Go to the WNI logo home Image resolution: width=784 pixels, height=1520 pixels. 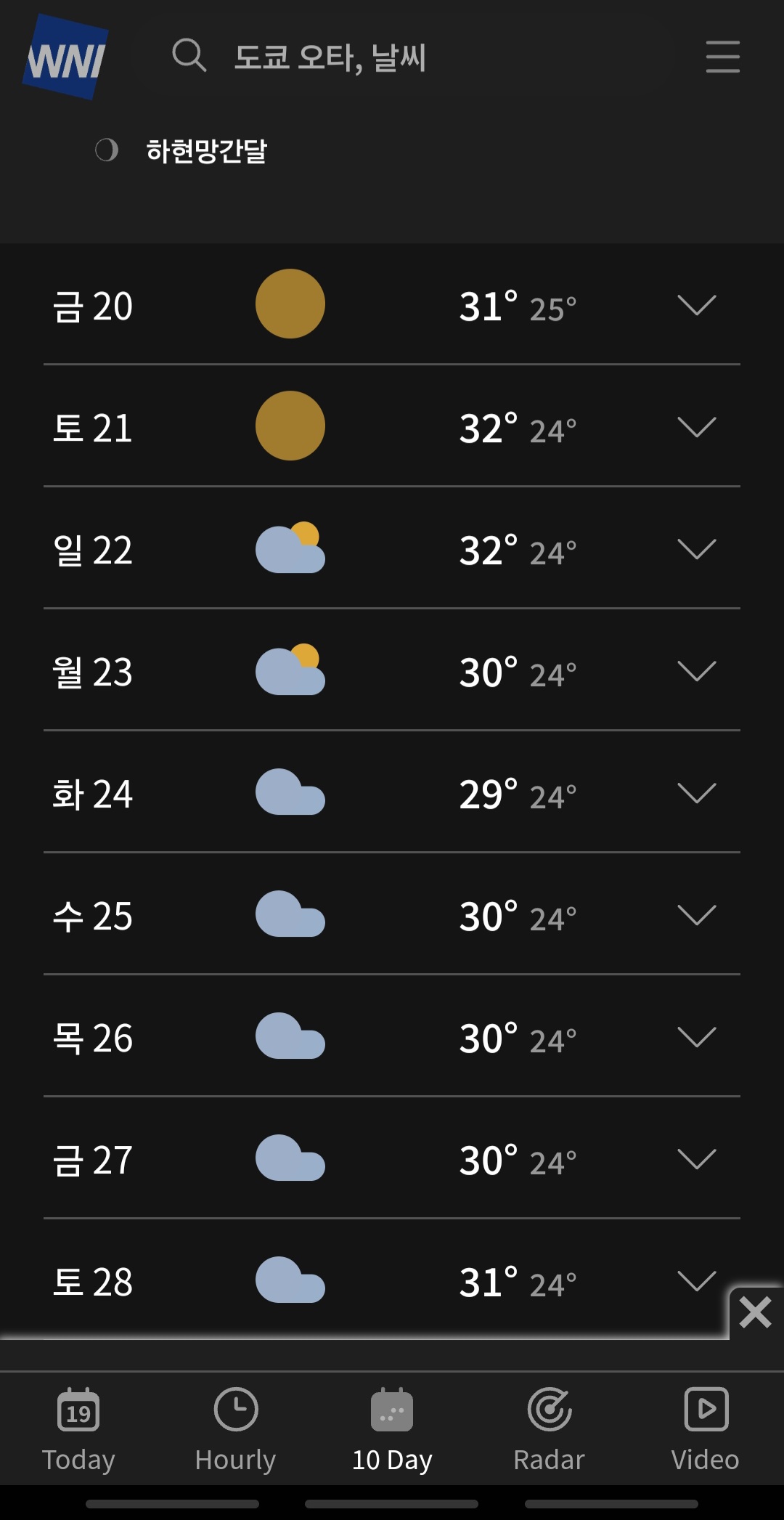click(x=65, y=57)
